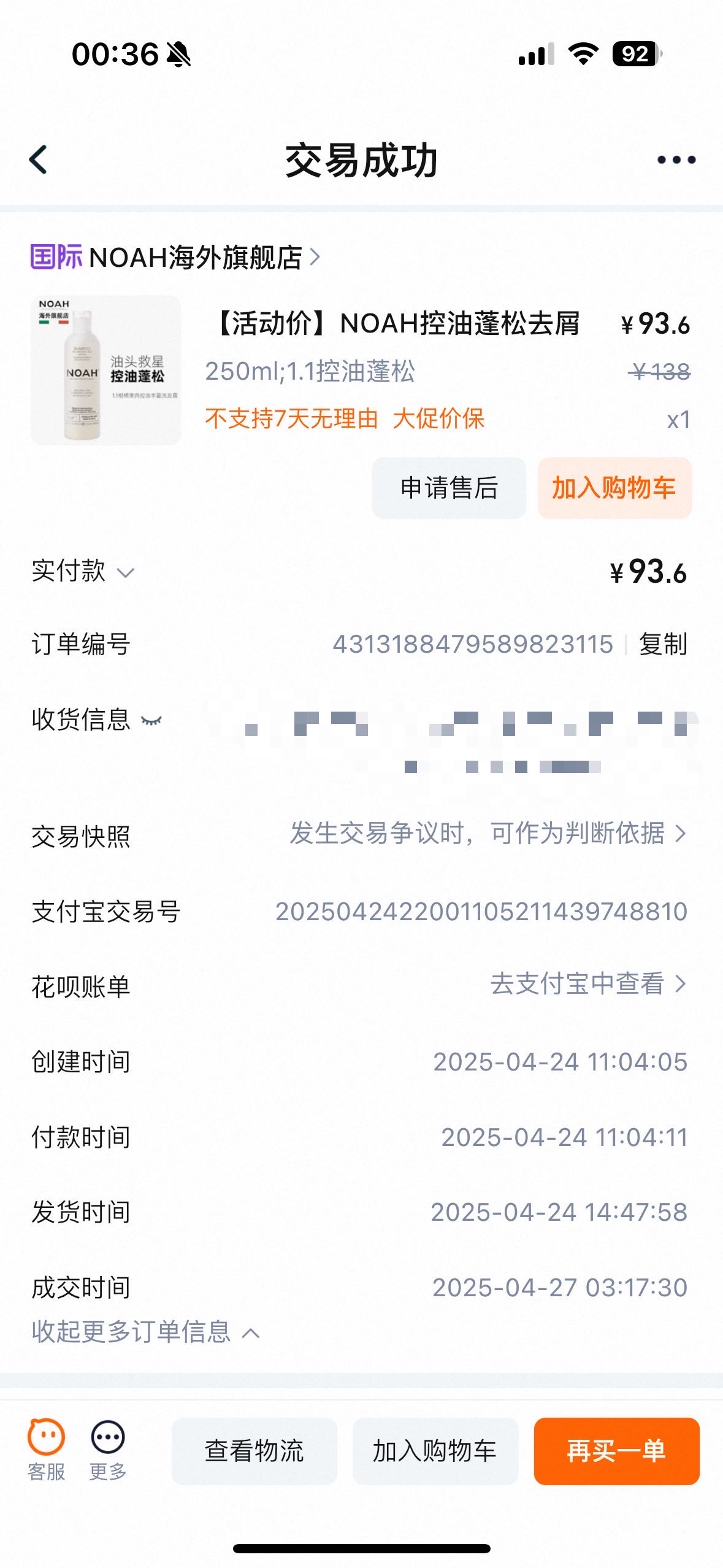Open the 交易快照 transaction snapshot
Viewport: 723px width, 1568px height.
(x=488, y=834)
